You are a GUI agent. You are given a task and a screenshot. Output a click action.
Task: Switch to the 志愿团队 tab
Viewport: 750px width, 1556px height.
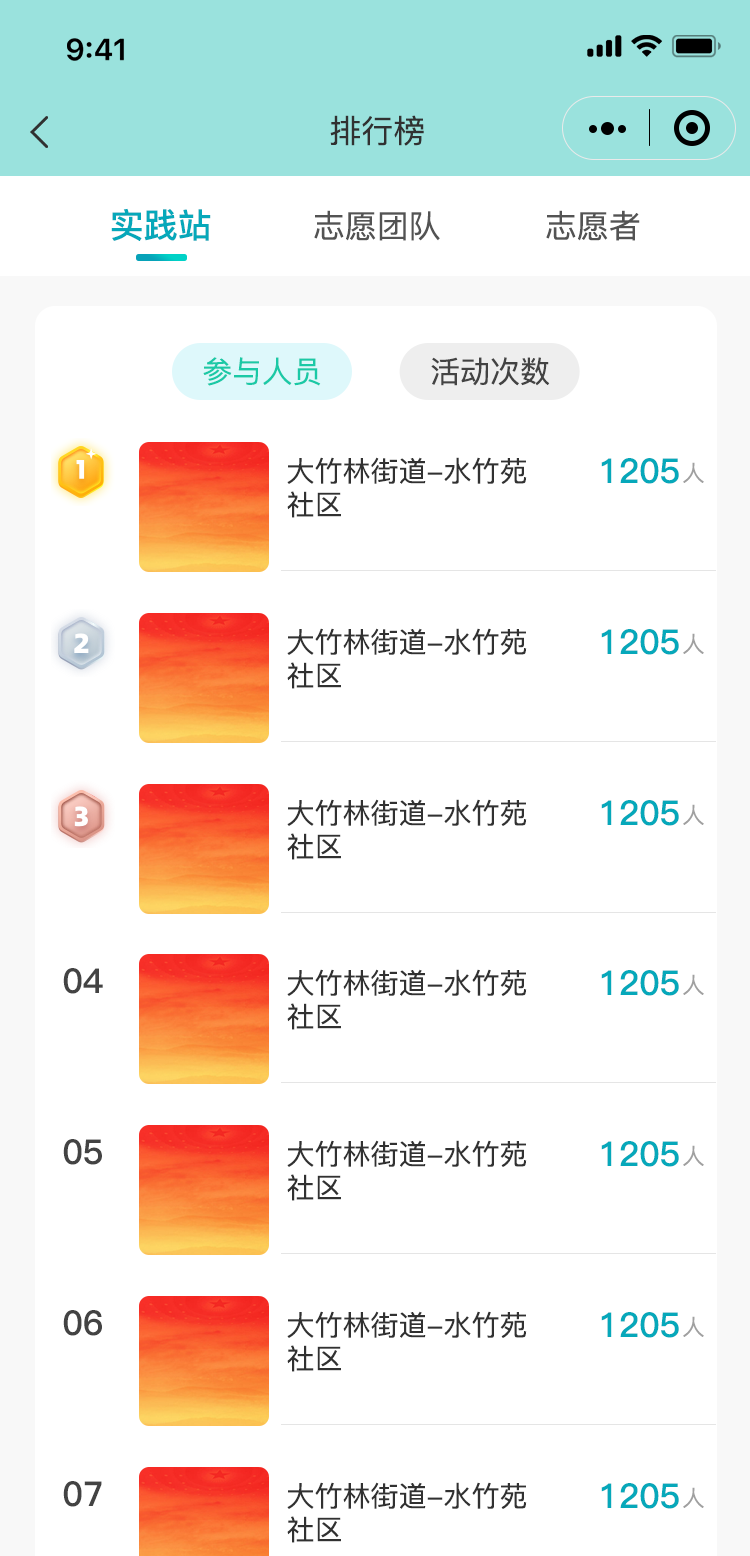coord(377,226)
